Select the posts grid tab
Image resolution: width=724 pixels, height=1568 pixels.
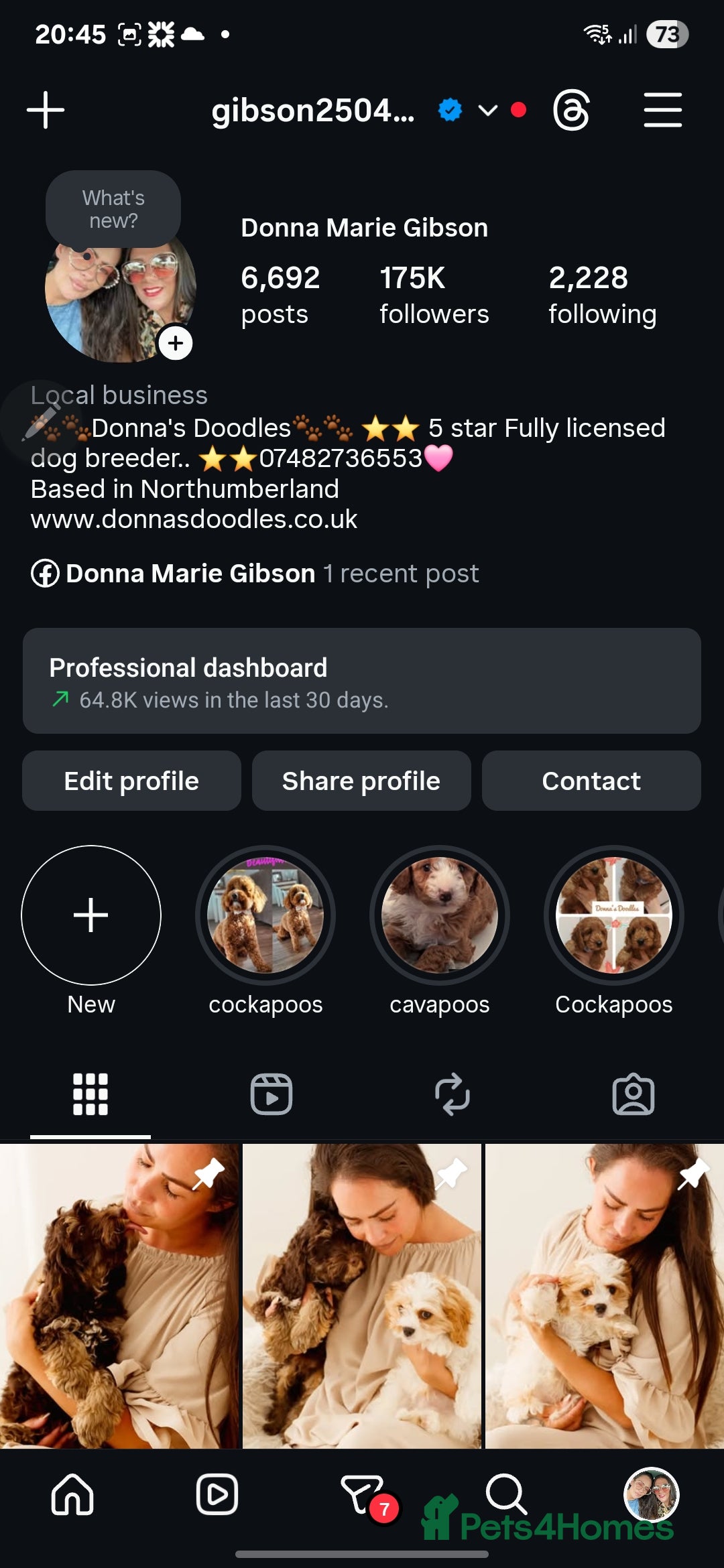90,1095
